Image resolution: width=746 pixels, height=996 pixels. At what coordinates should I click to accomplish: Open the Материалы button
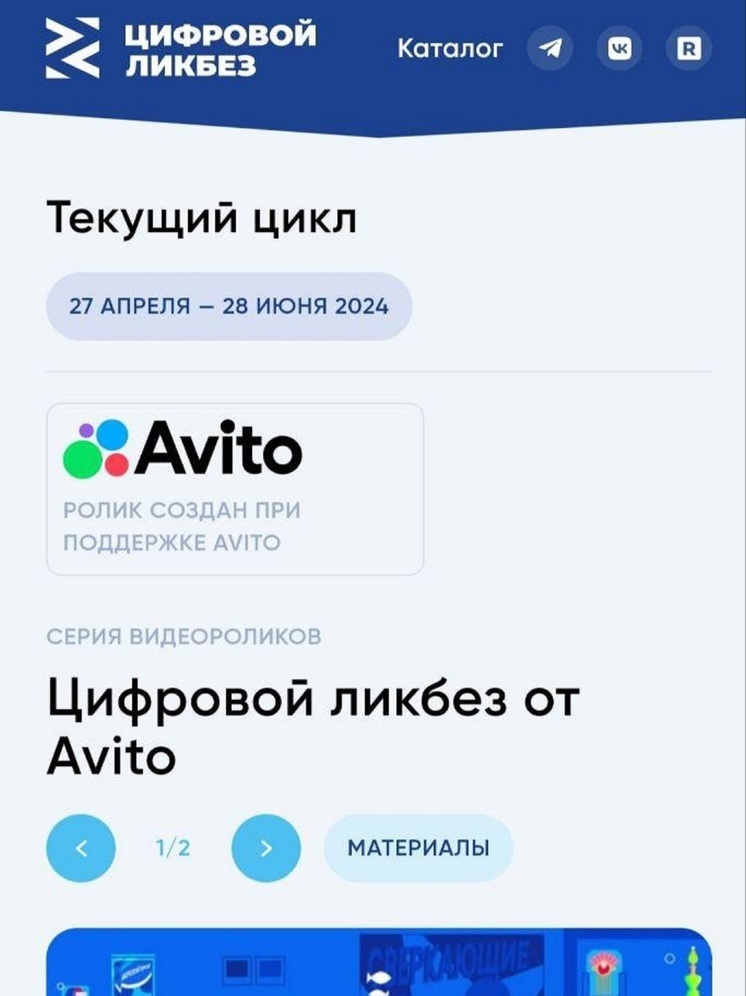[418, 848]
